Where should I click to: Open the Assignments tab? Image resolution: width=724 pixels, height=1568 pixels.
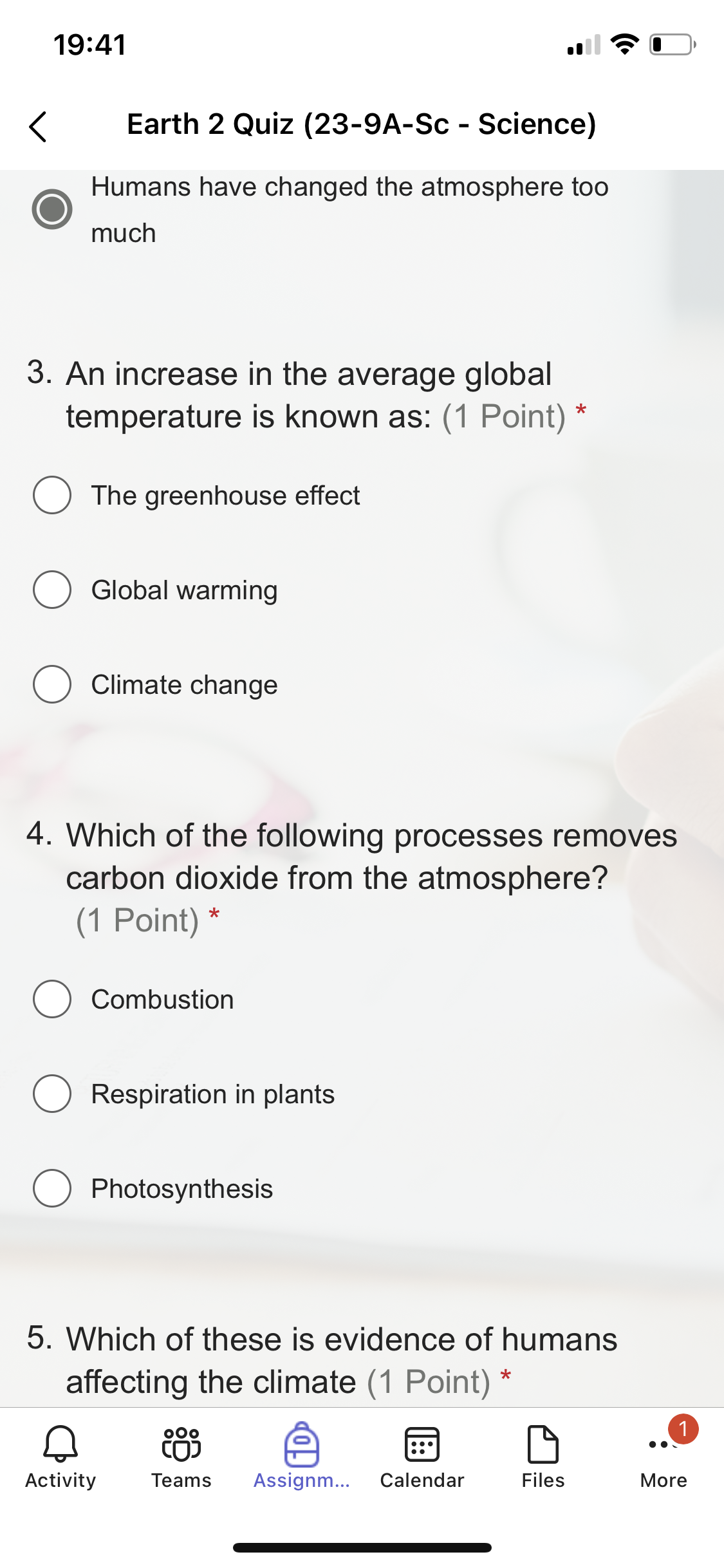click(302, 1457)
